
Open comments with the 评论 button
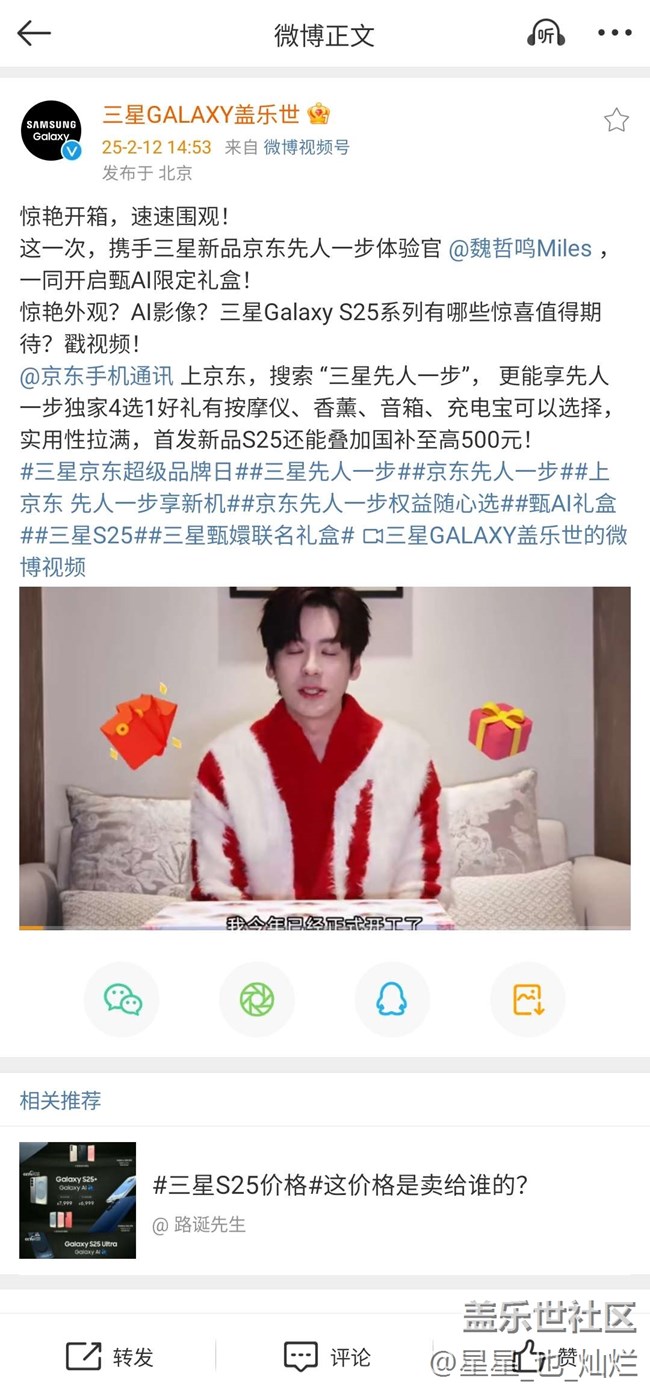[327, 1357]
